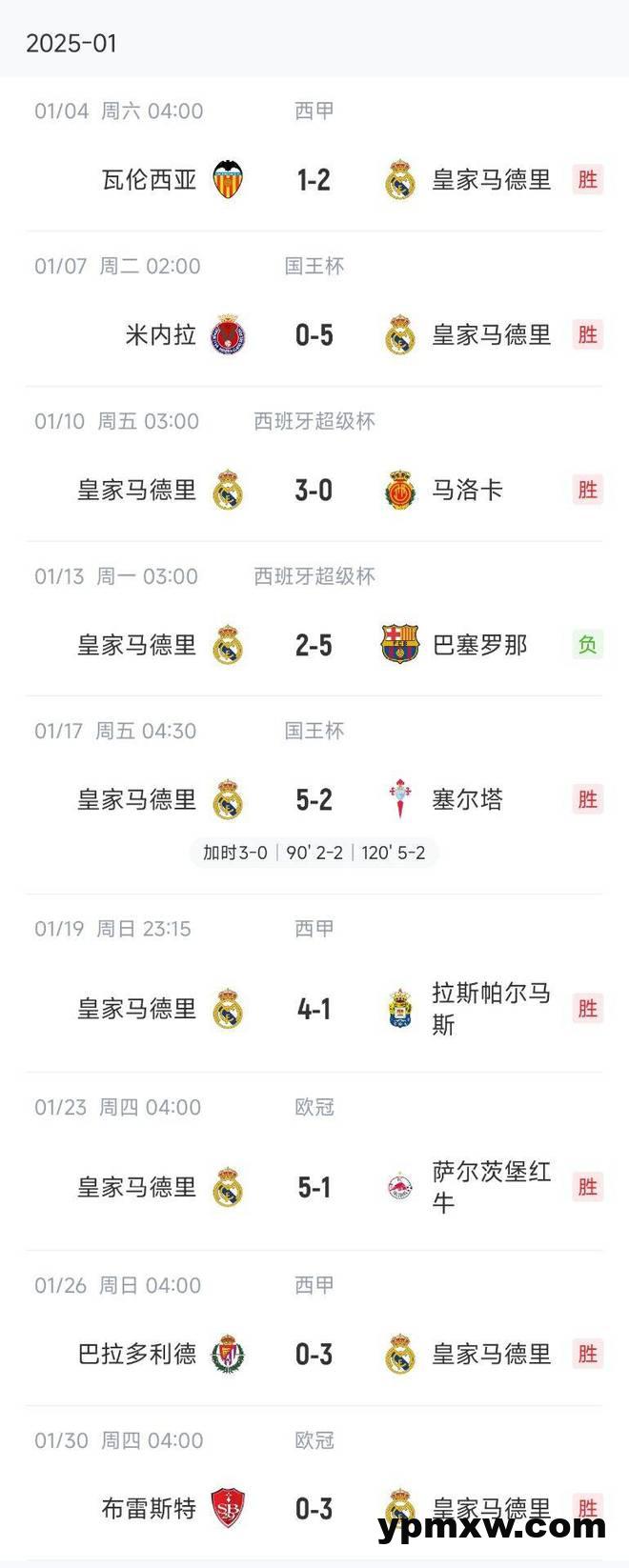Open the Valencia vs Real Madrid 1-2 match
This screenshot has width=629, height=1568.
click(314, 180)
